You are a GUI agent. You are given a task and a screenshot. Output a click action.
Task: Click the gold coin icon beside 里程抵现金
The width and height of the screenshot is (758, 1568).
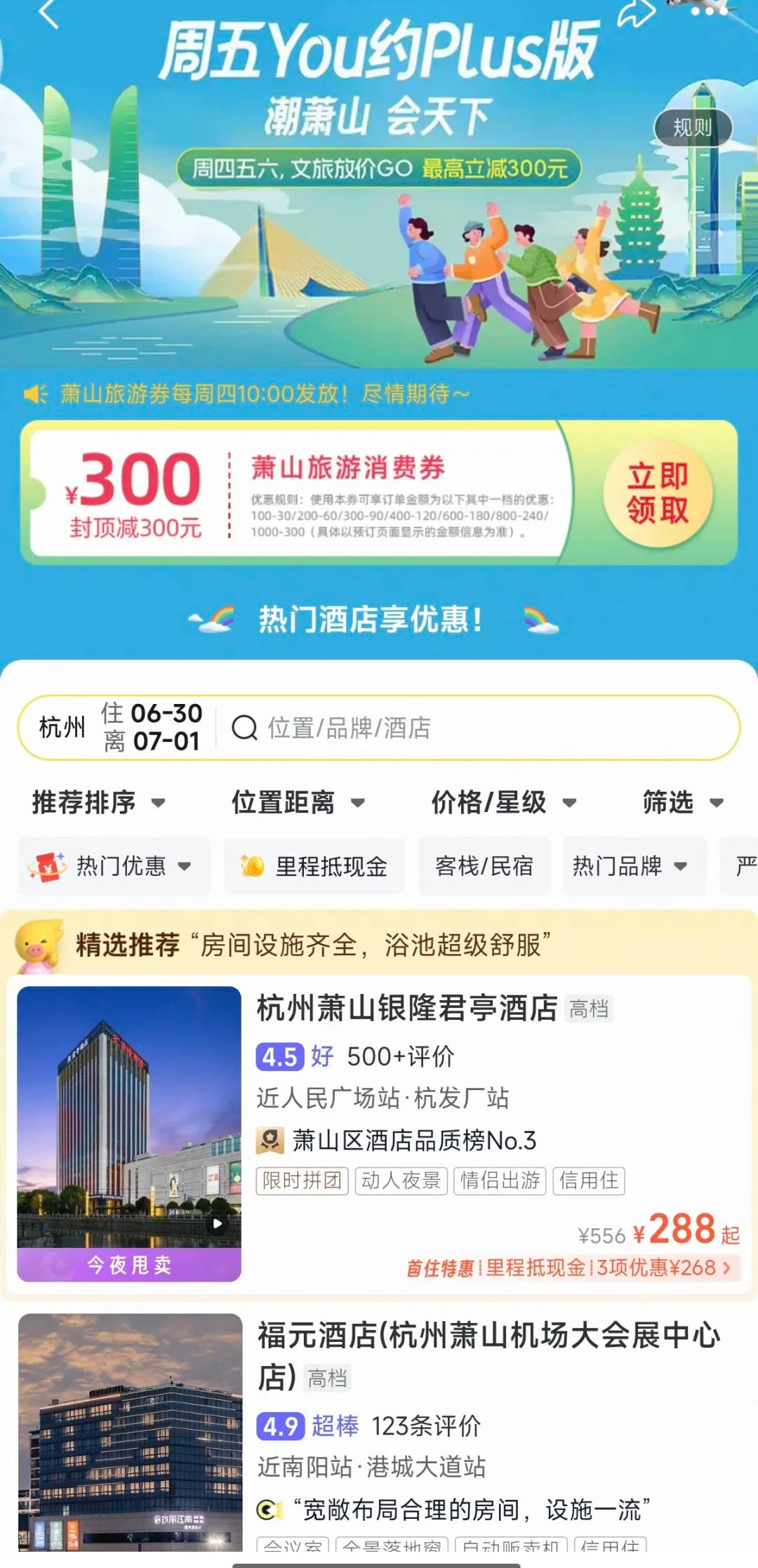(x=251, y=866)
